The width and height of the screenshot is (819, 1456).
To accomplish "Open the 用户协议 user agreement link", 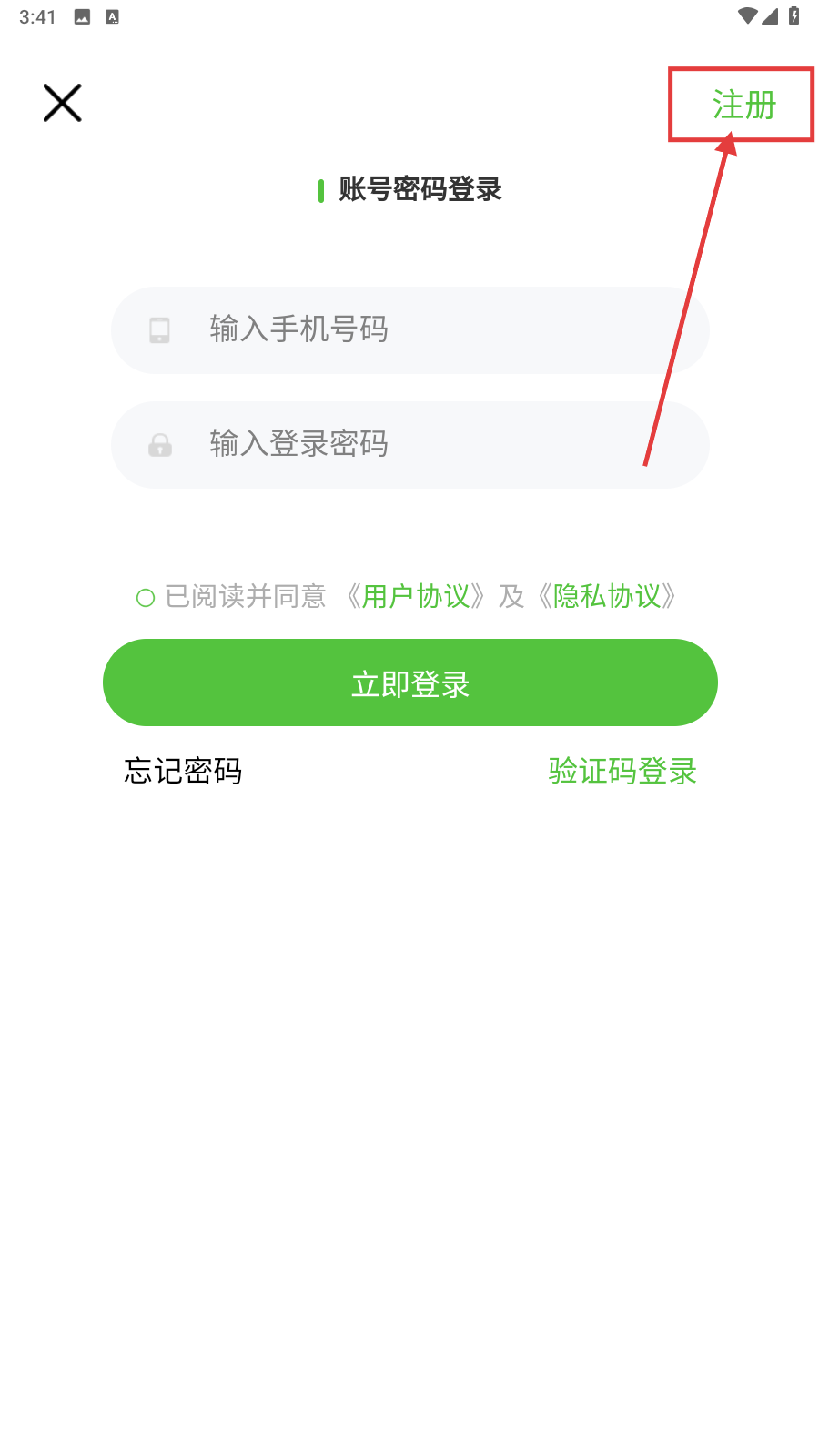I will [416, 597].
